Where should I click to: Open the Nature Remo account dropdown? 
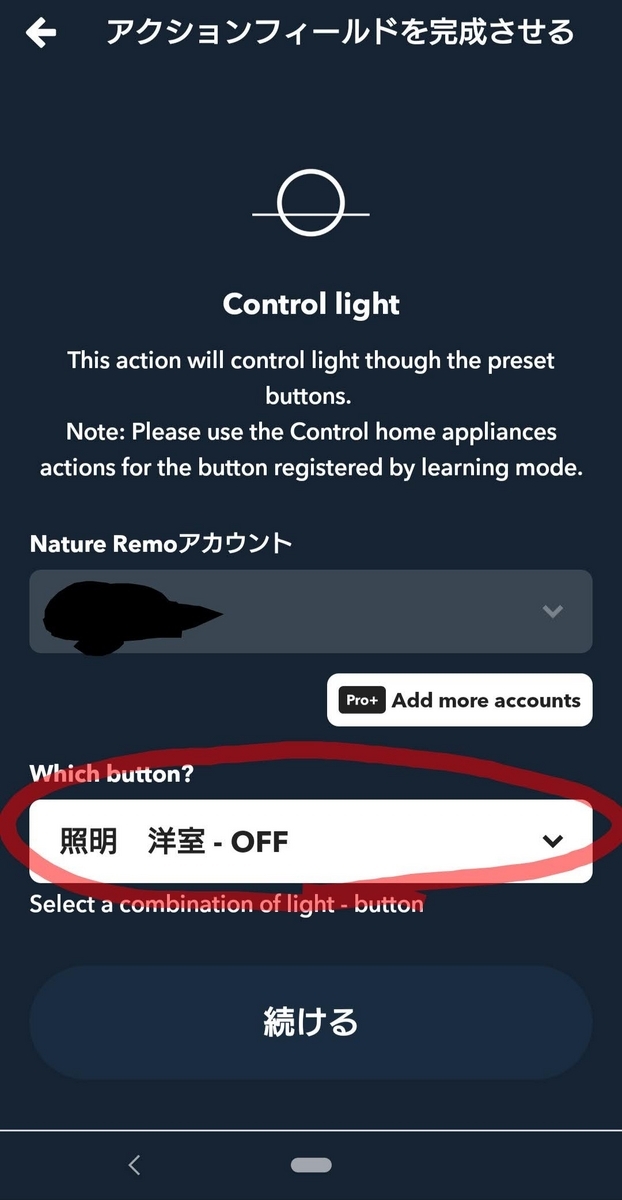(x=310, y=611)
